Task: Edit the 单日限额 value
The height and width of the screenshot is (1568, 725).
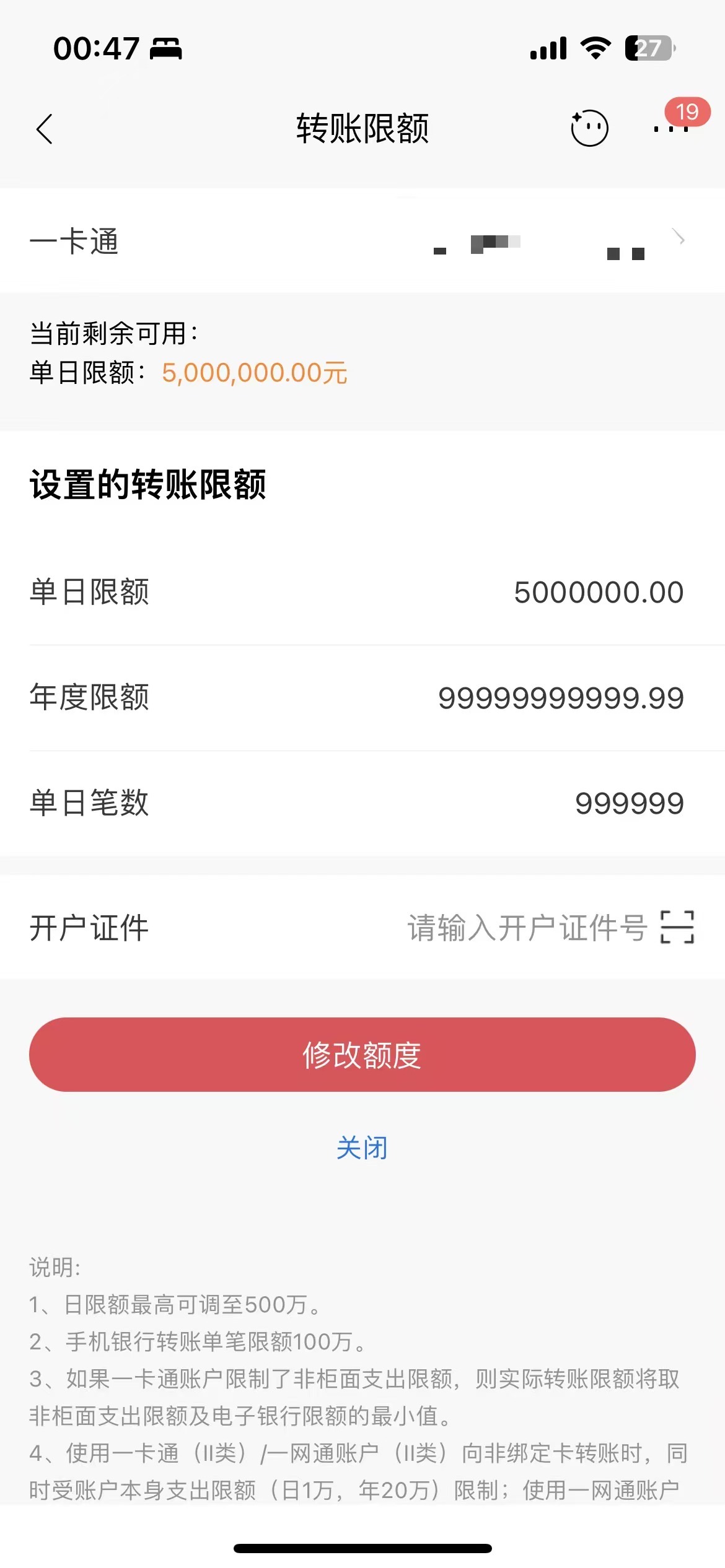Action: 598,593
